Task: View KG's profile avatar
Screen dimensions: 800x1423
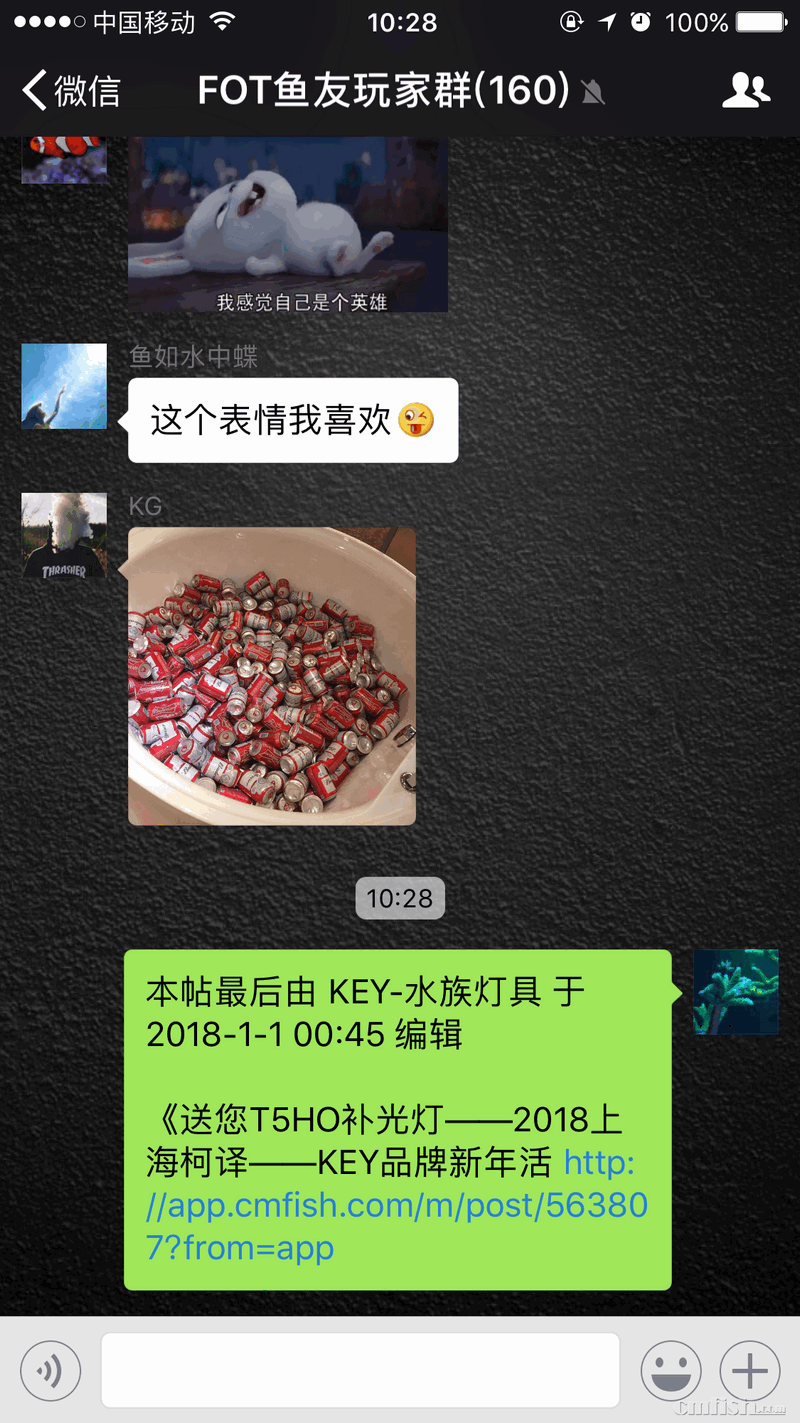Action: (64, 535)
